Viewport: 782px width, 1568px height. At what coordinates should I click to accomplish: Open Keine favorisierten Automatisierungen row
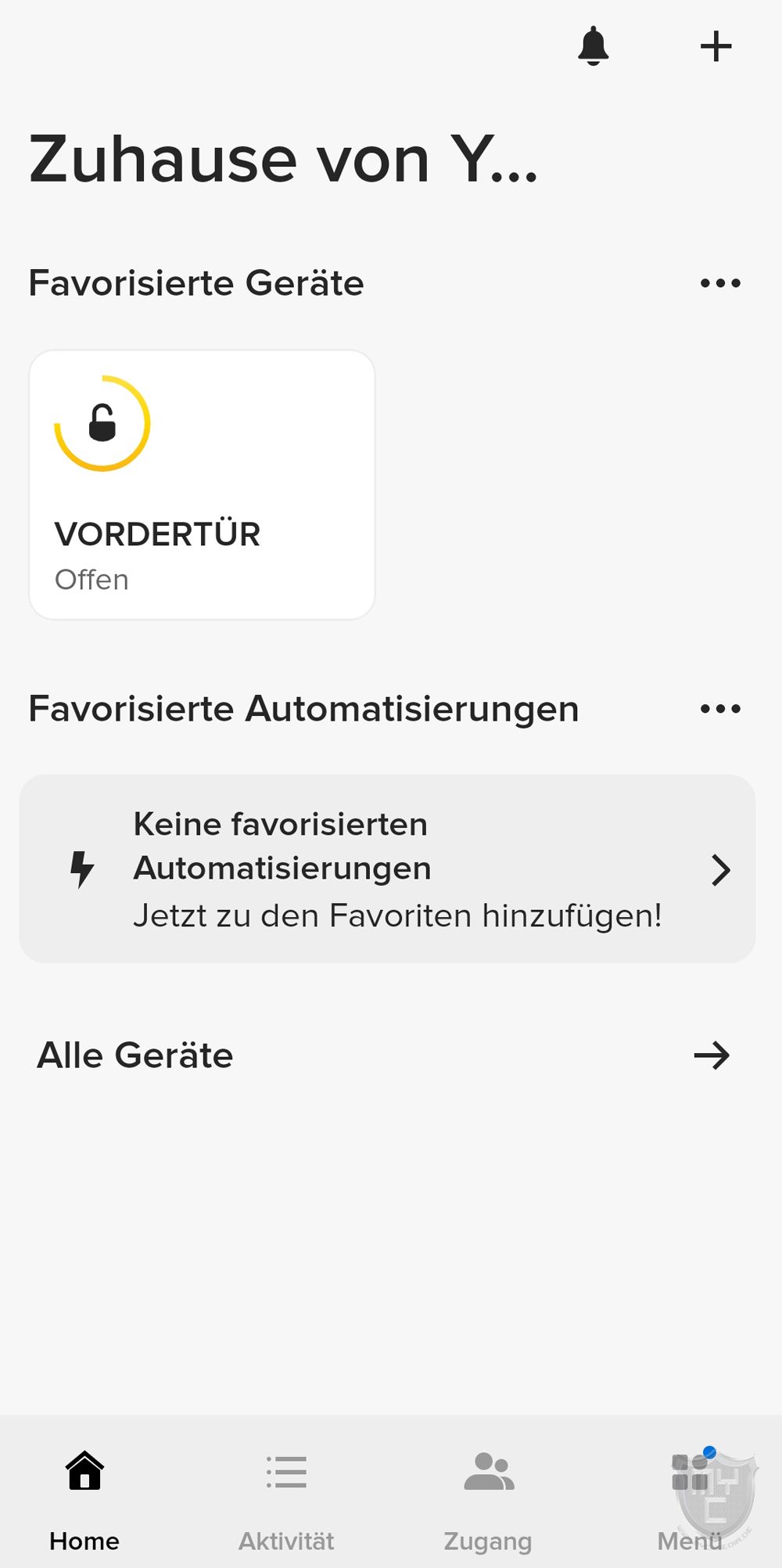387,869
